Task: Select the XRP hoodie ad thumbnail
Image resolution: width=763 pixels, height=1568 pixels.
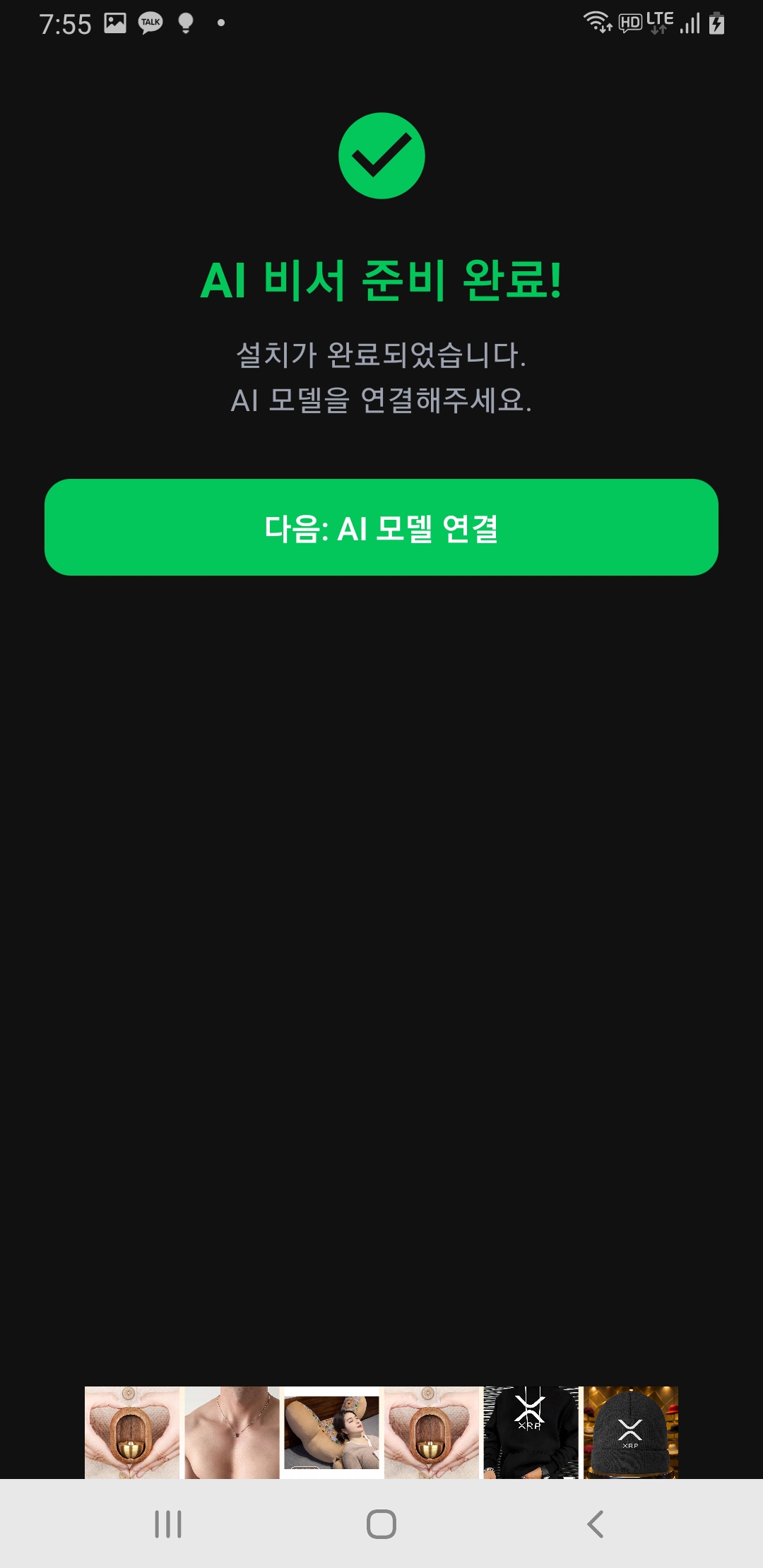Action: (x=530, y=1434)
